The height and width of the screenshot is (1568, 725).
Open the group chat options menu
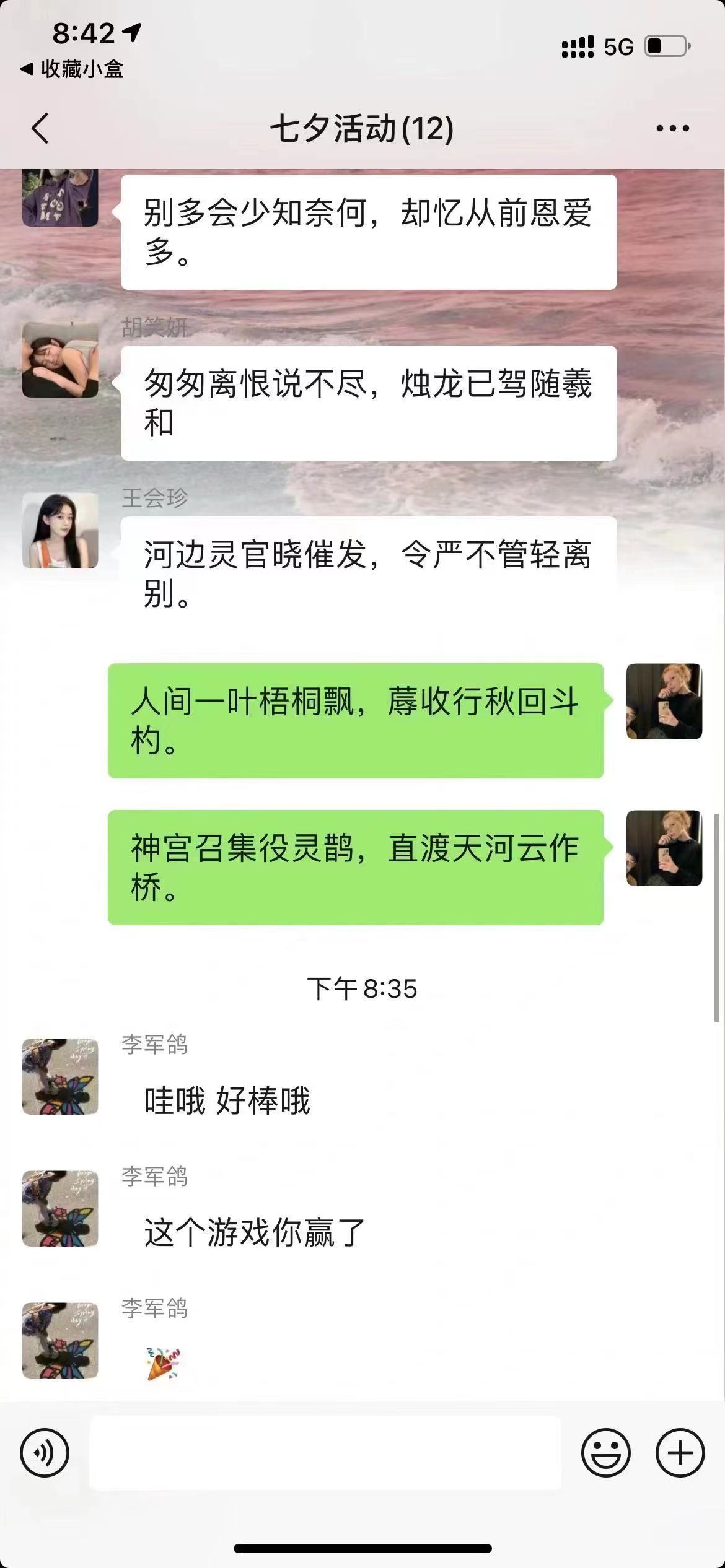pyautogui.click(x=672, y=129)
